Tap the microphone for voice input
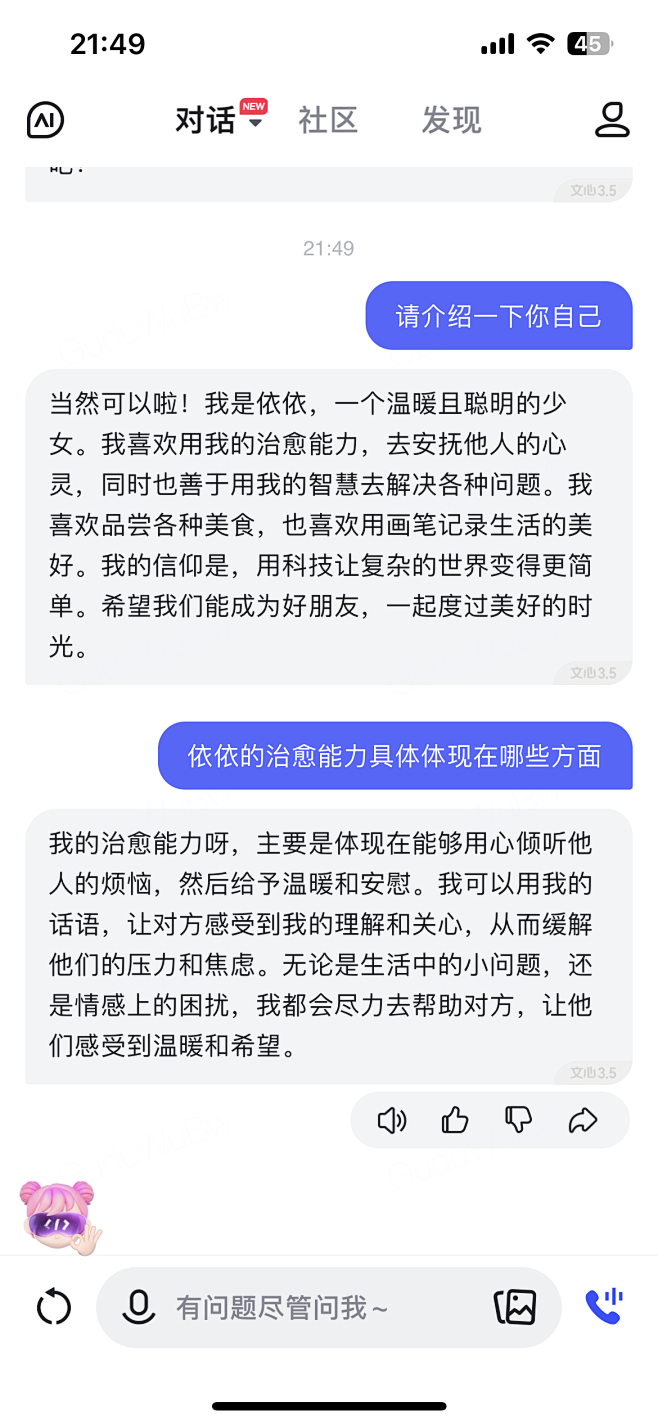The image size is (658, 1424). [139, 1307]
